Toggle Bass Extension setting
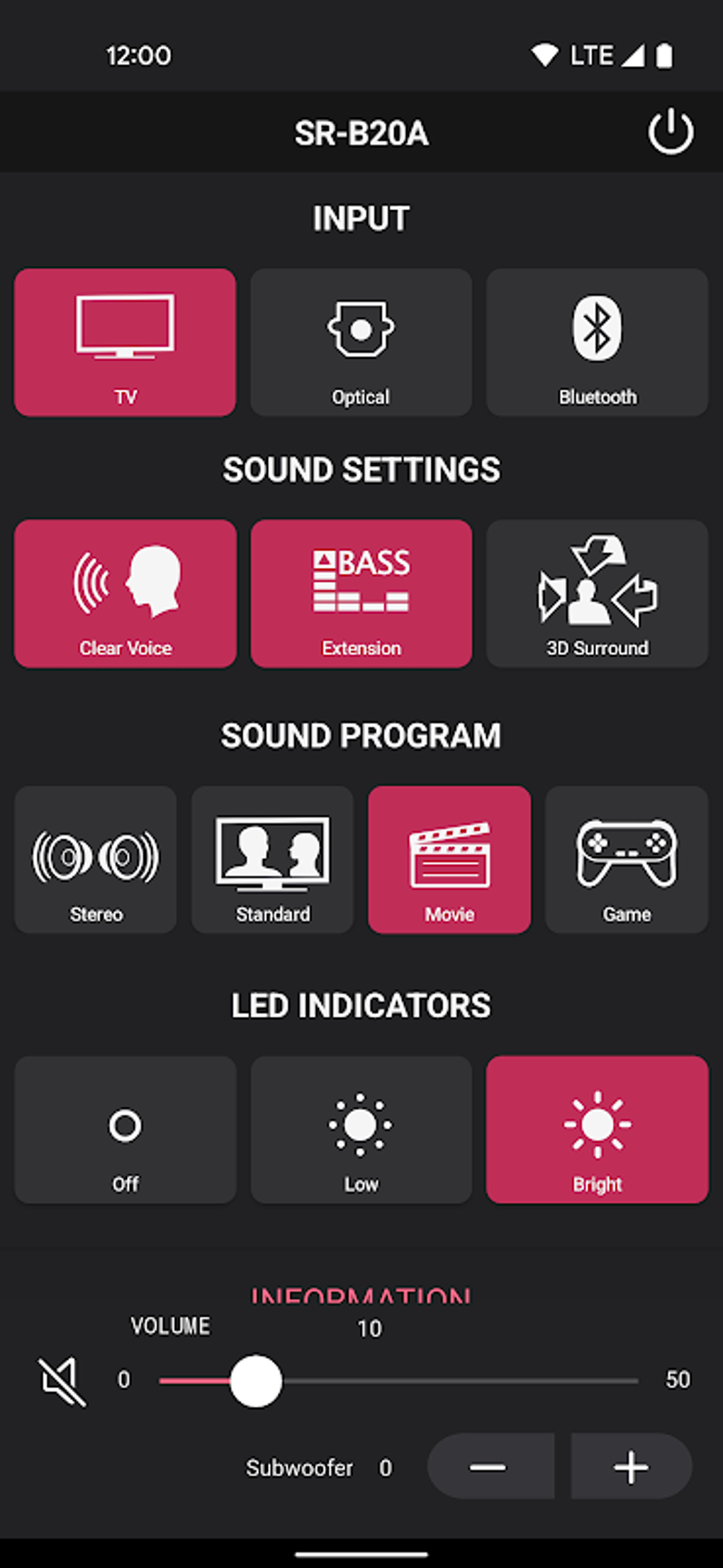 (361, 594)
